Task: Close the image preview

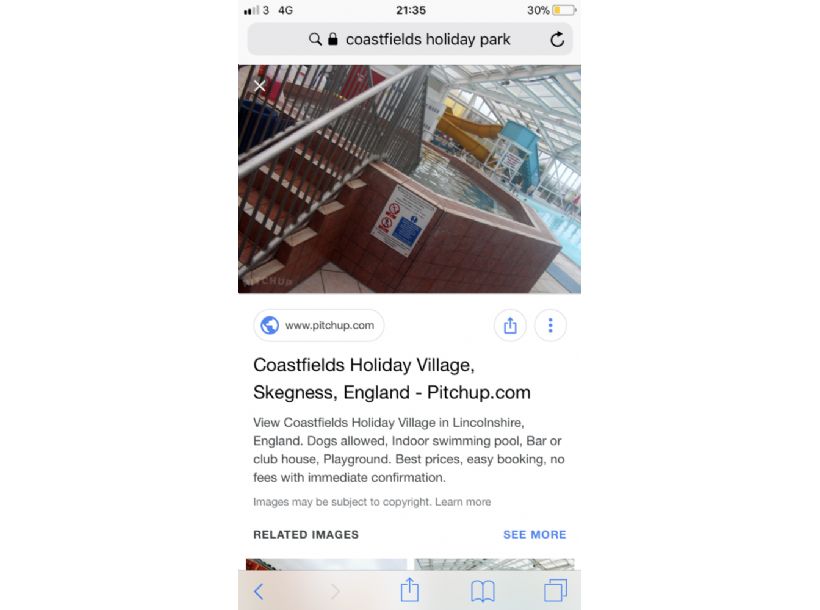Action: (260, 87)
